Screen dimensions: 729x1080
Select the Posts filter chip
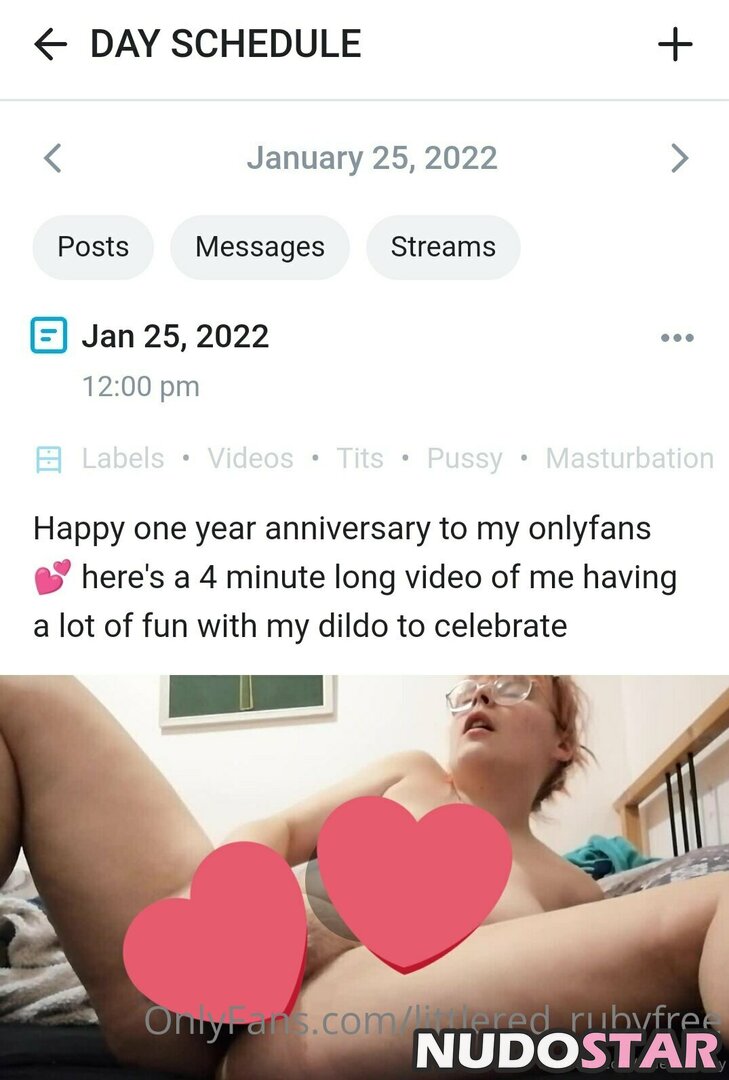click(93, 247)
